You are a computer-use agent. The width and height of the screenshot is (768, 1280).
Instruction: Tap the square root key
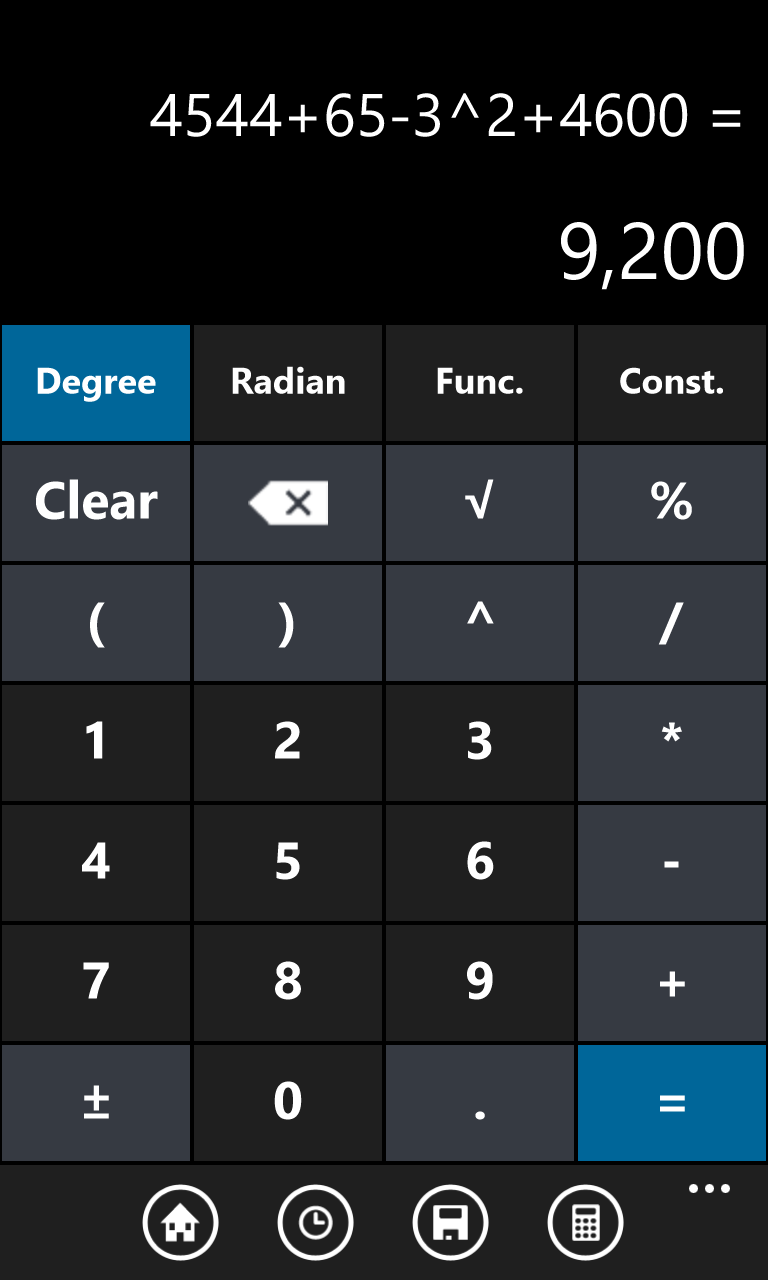480,502
